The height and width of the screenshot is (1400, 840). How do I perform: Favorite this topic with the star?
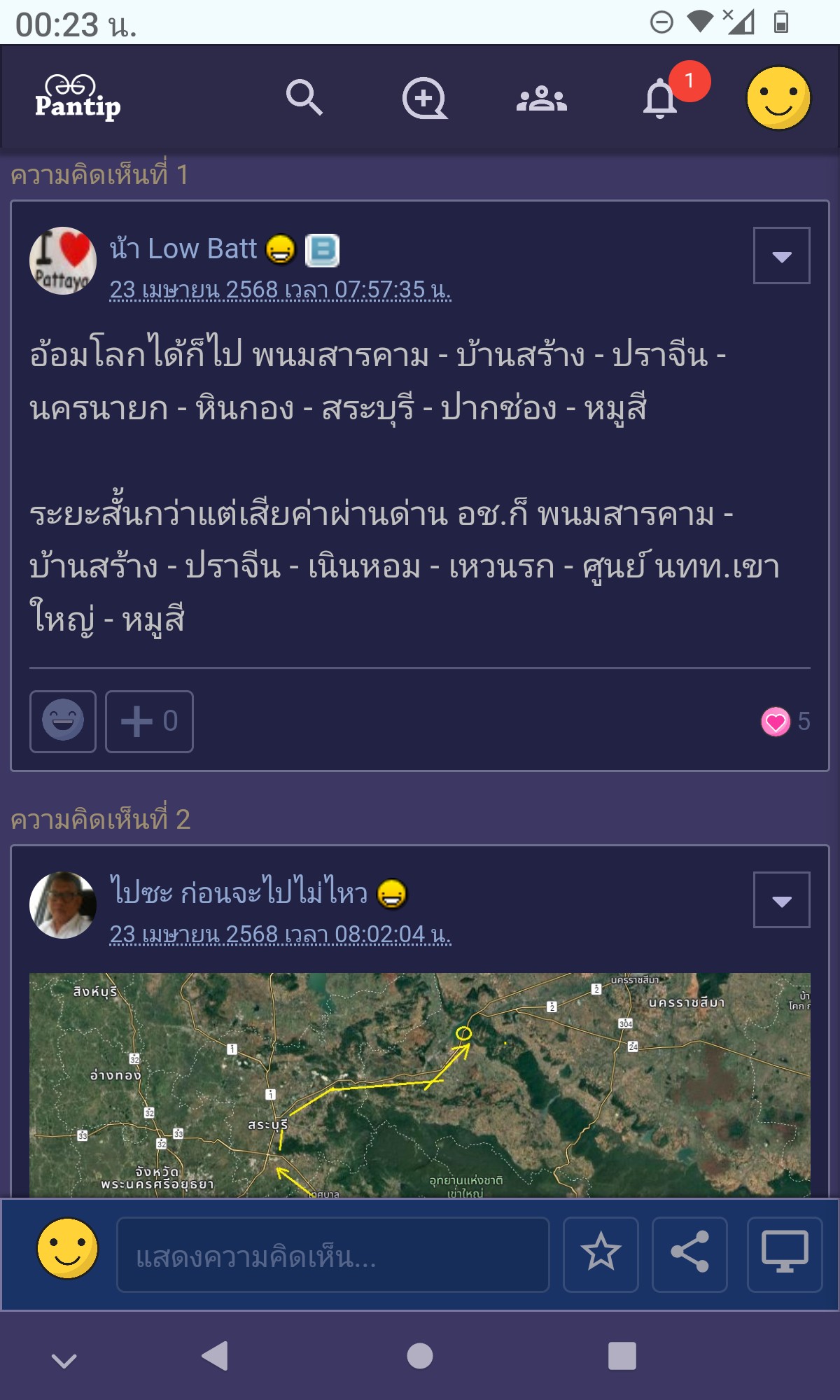(601, 1254)
